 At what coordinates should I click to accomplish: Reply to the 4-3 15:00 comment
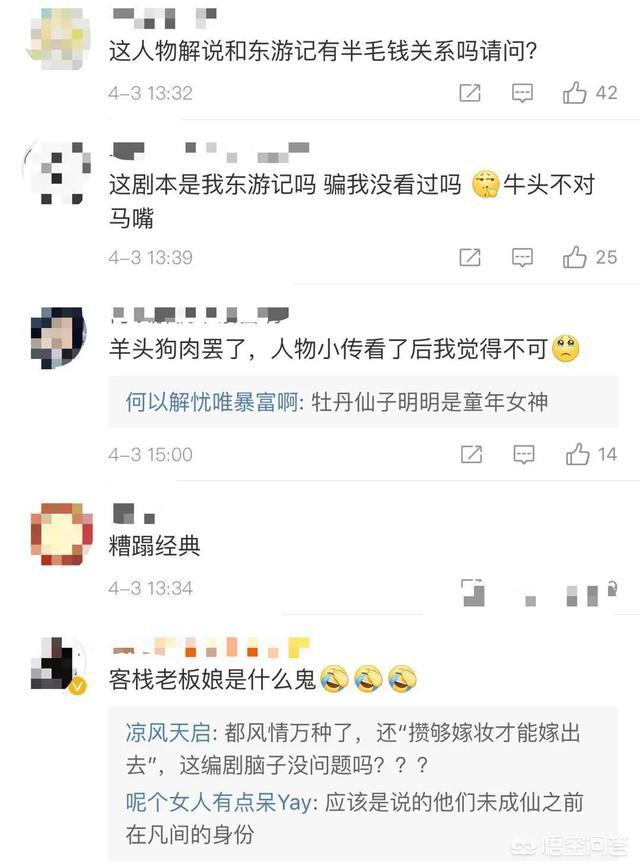pos(522,454)
